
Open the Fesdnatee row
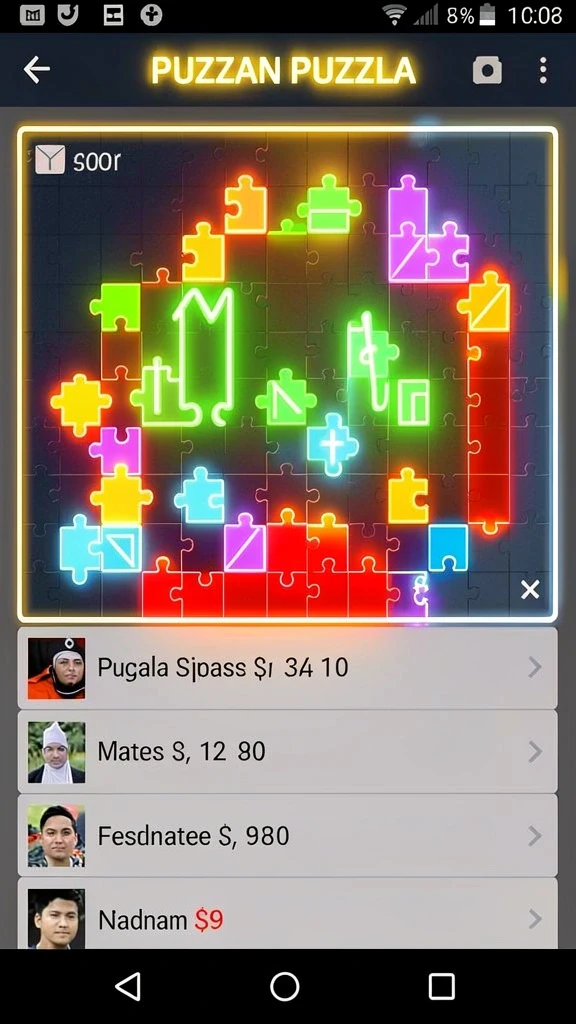tap(287, 835)
